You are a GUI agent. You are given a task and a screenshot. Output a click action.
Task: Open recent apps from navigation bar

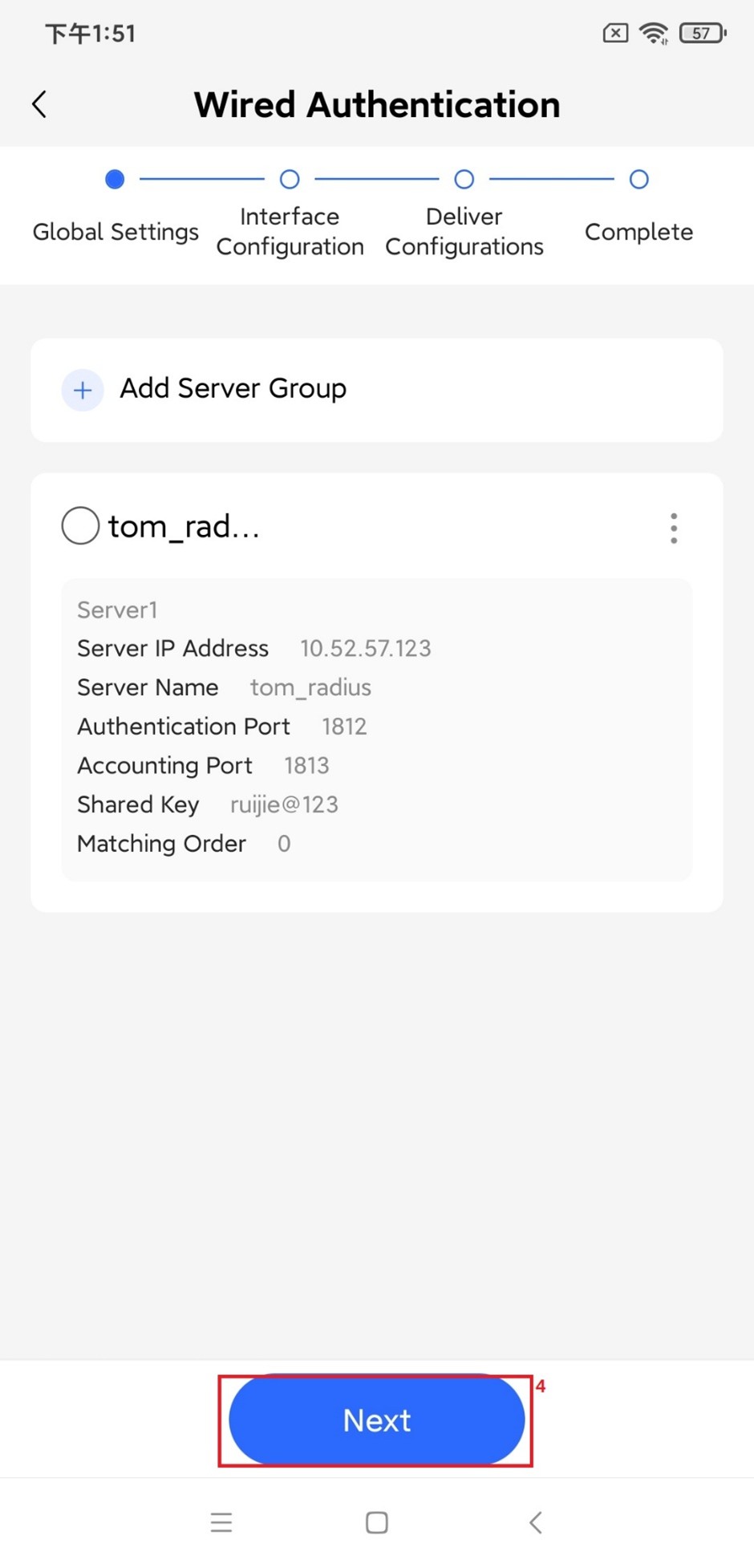(221, 1522)
